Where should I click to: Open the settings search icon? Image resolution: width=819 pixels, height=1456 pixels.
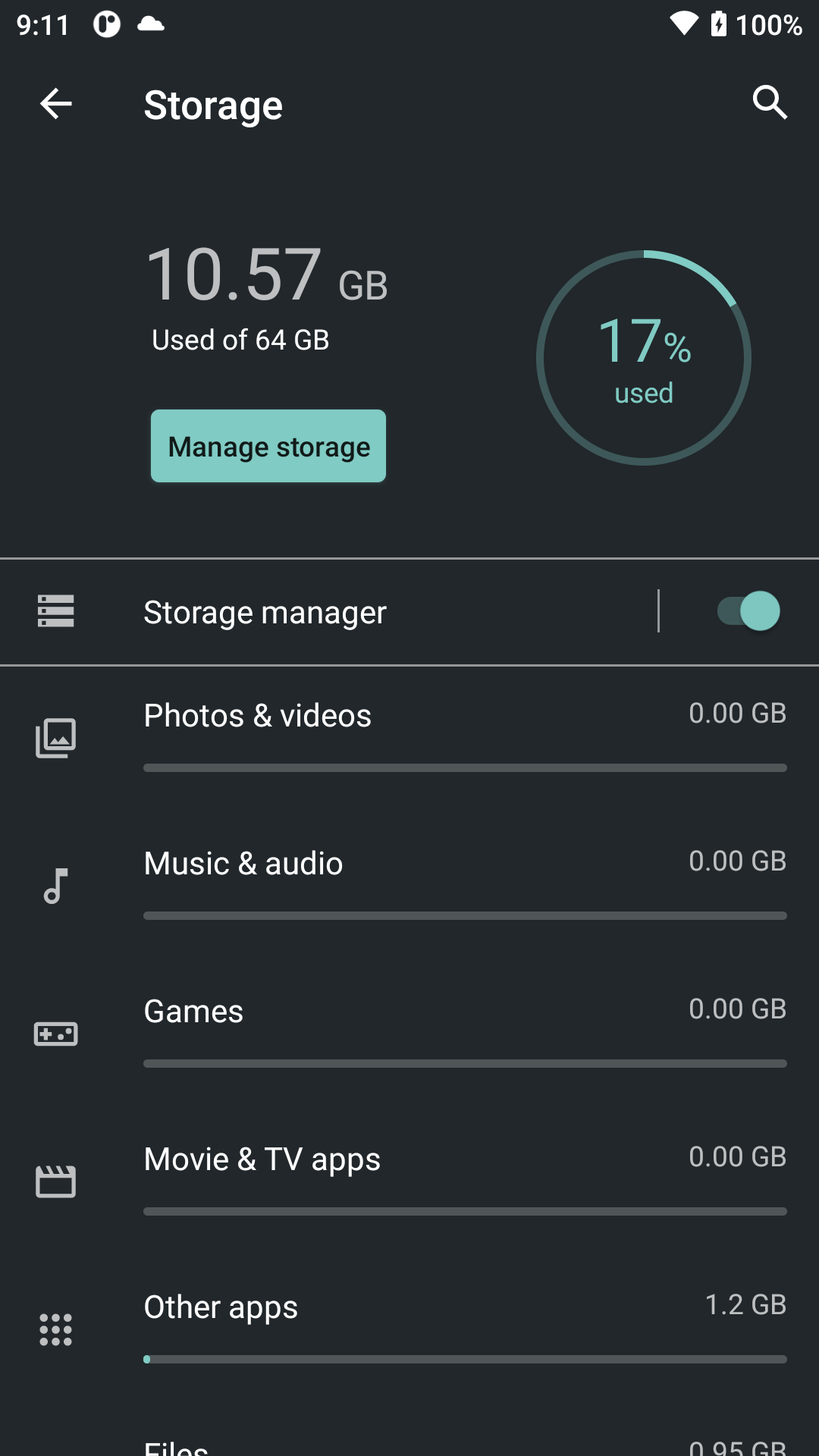770,102
